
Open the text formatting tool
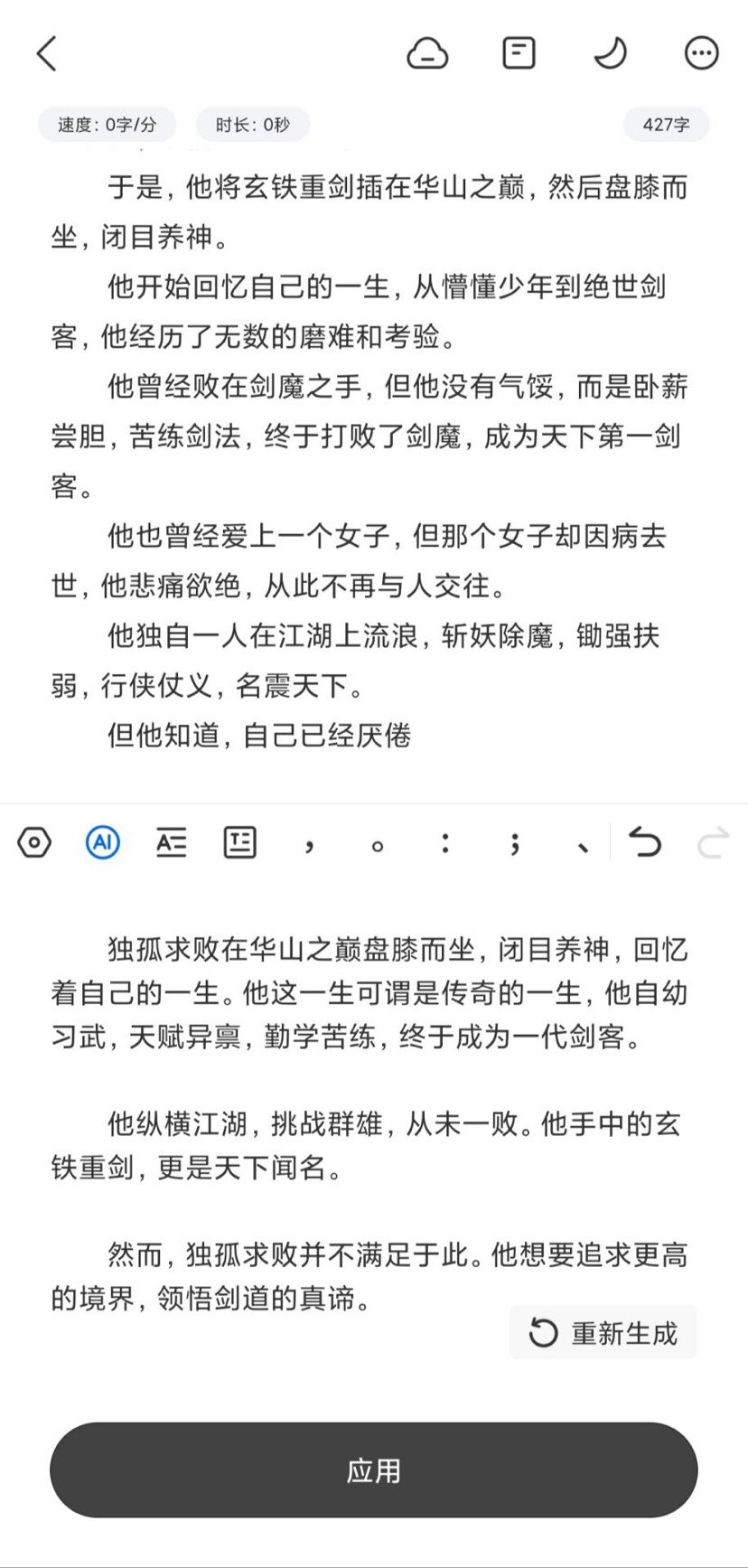click(171, 843)
